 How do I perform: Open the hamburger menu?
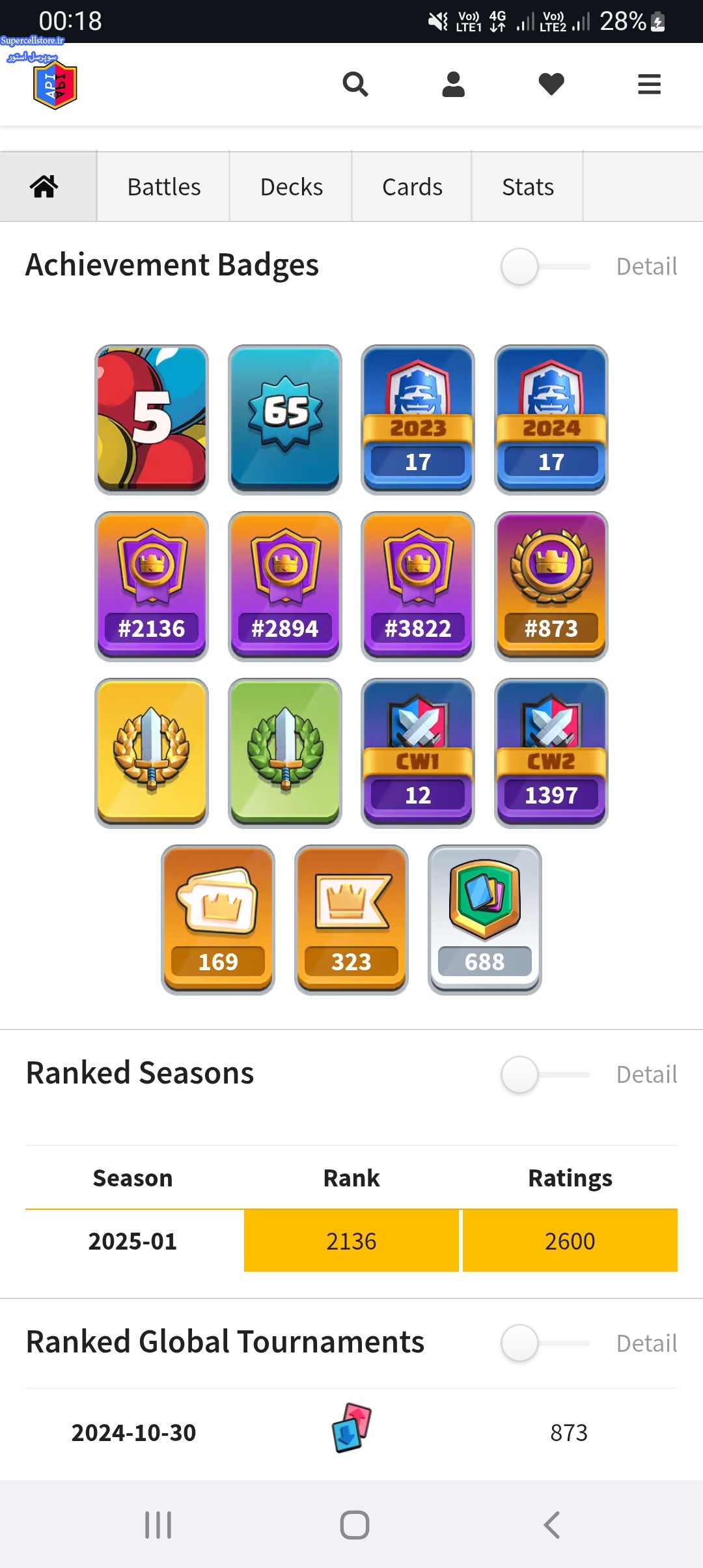pos(649,84)
